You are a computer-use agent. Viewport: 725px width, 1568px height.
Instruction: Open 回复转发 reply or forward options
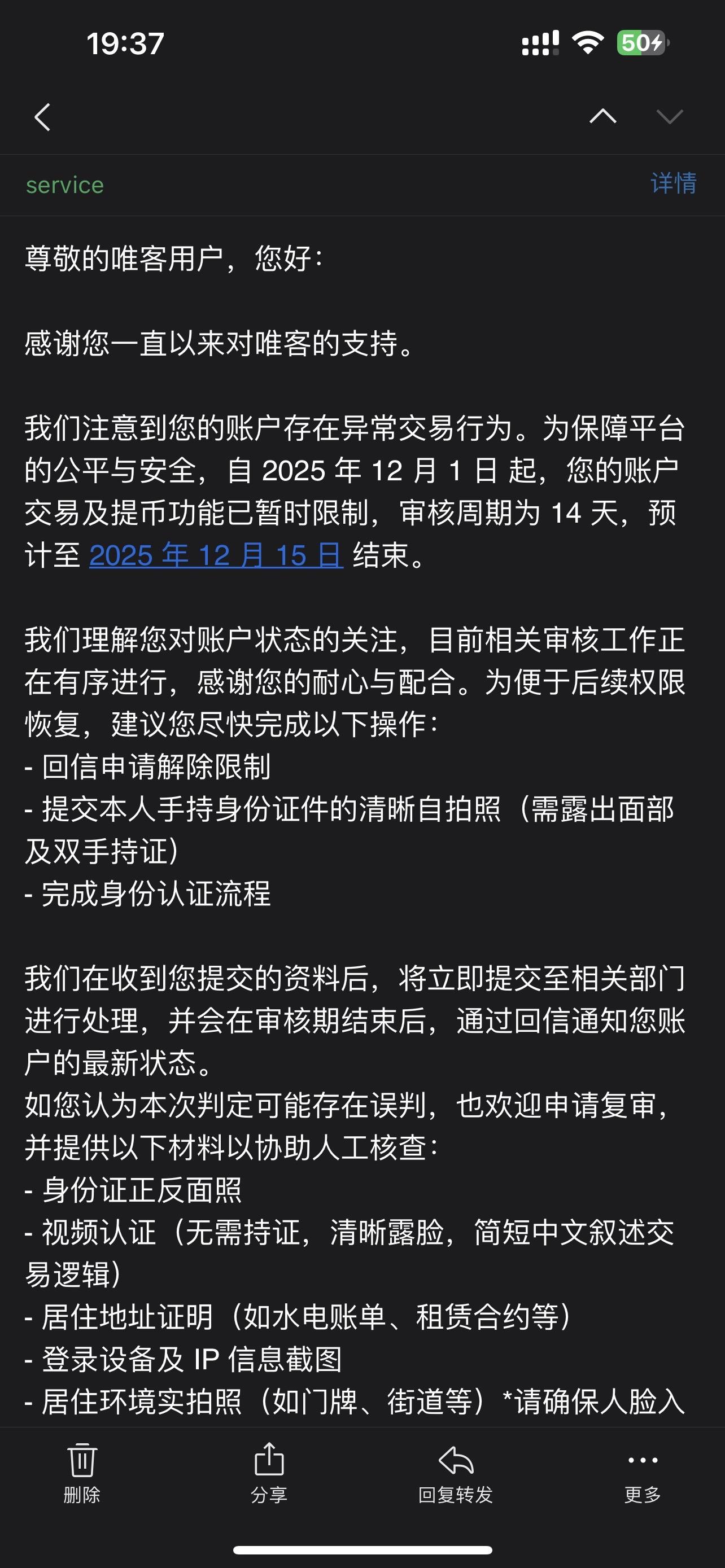click(455, 1472)
